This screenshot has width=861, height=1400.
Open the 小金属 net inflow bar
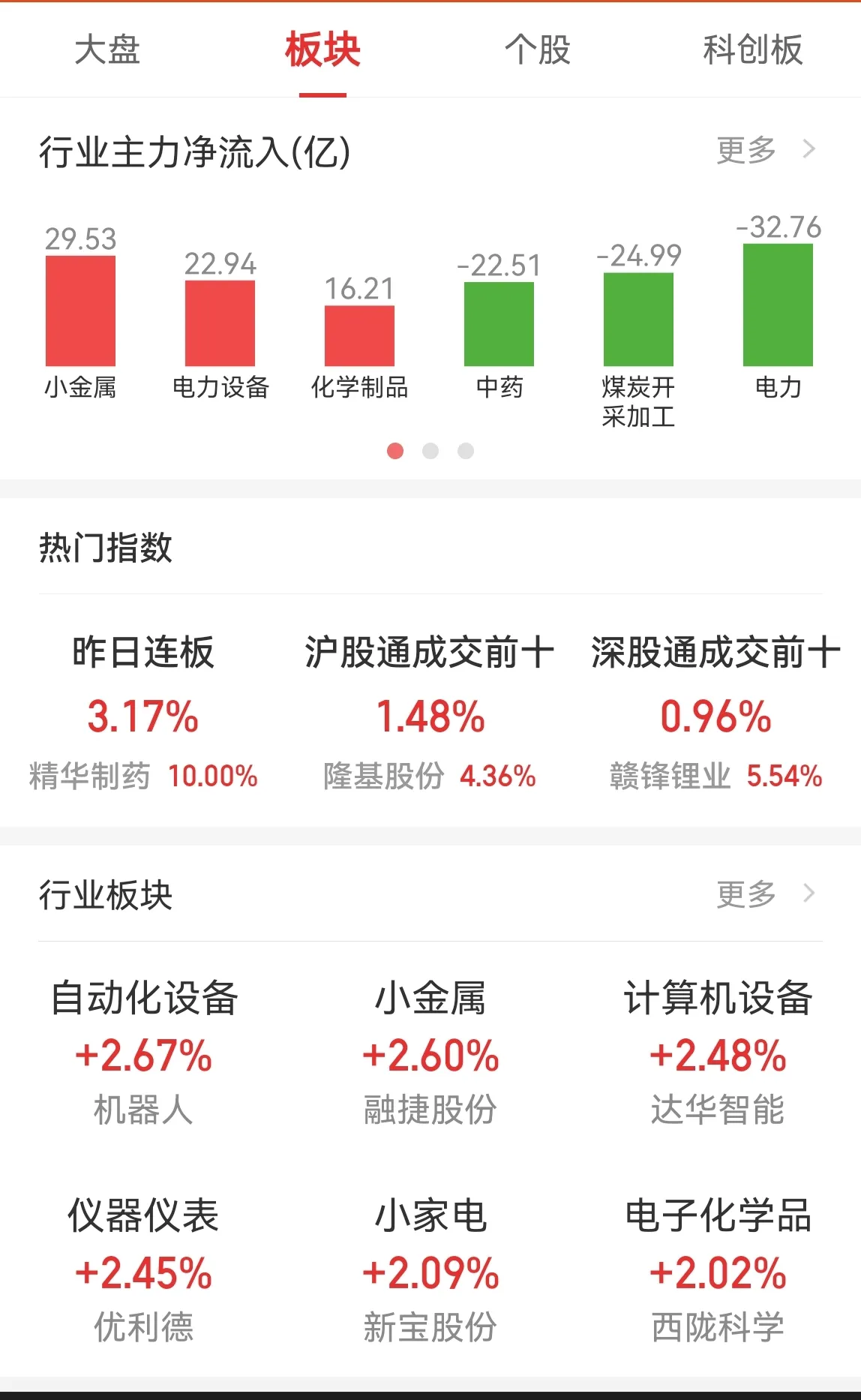[x=80, y=311]
